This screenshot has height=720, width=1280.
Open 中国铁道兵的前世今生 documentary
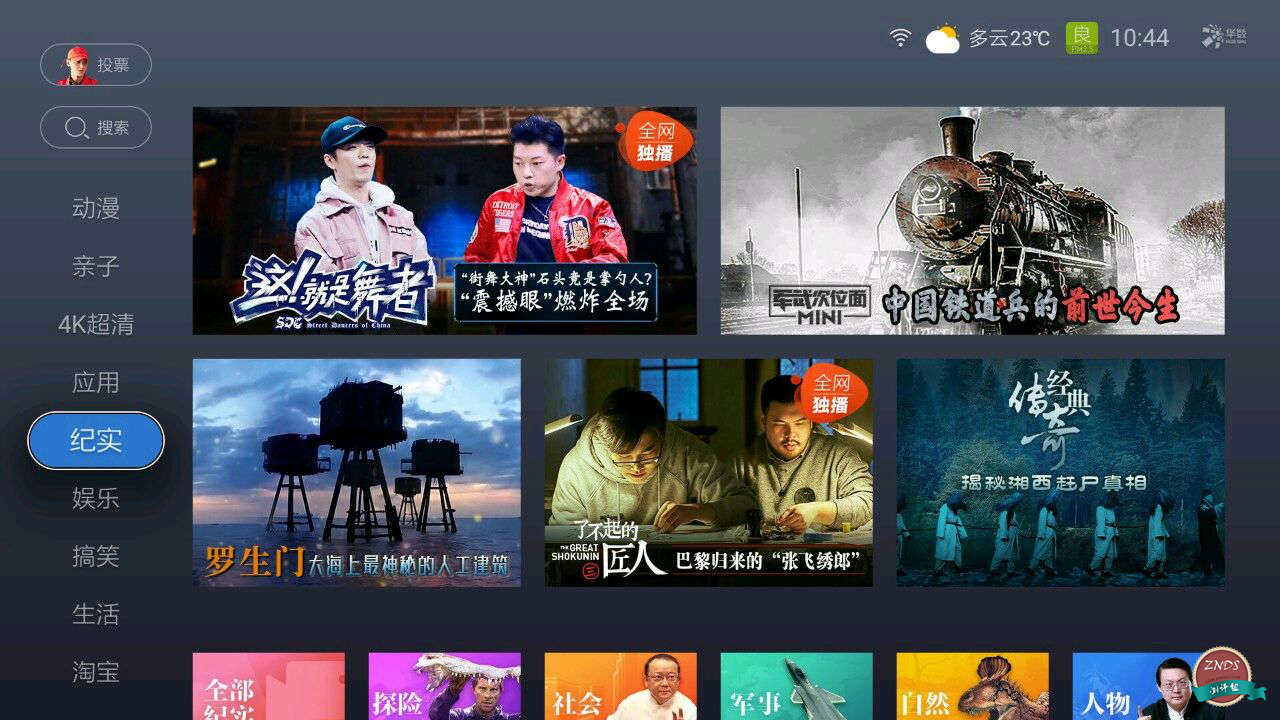(972, 221)
